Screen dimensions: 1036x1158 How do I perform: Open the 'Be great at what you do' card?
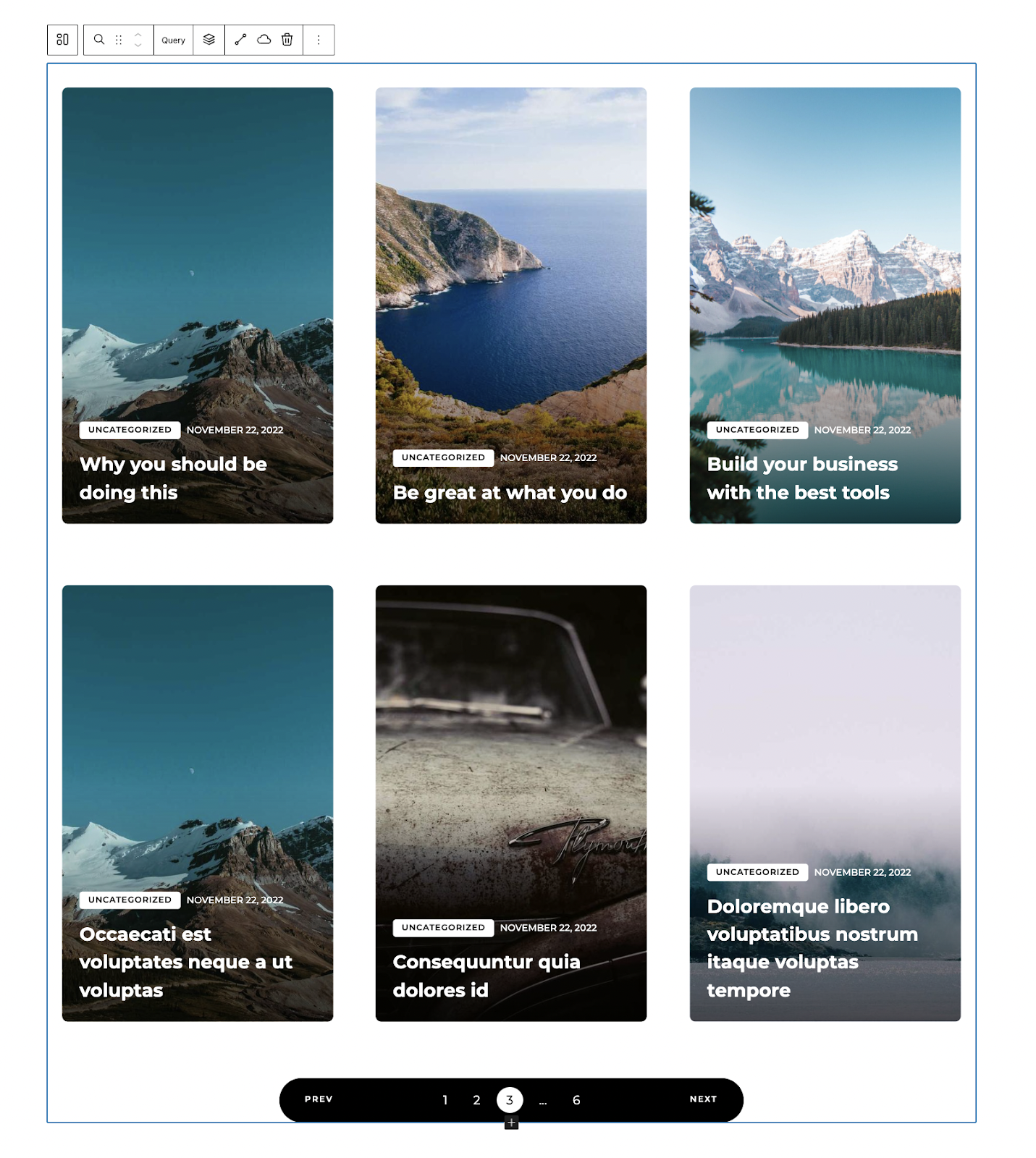click(510, 493)
